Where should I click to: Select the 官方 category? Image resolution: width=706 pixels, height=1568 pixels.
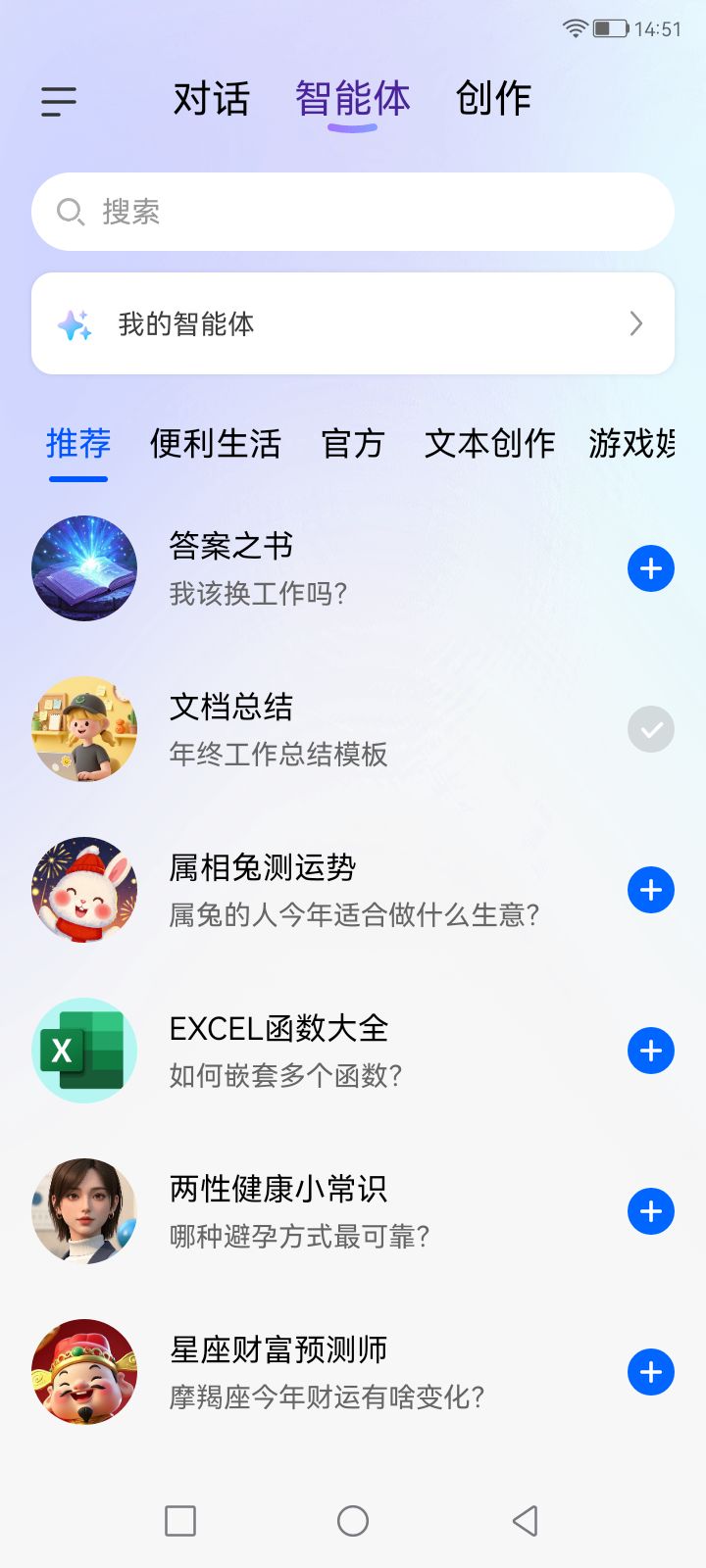pos(353,444)
